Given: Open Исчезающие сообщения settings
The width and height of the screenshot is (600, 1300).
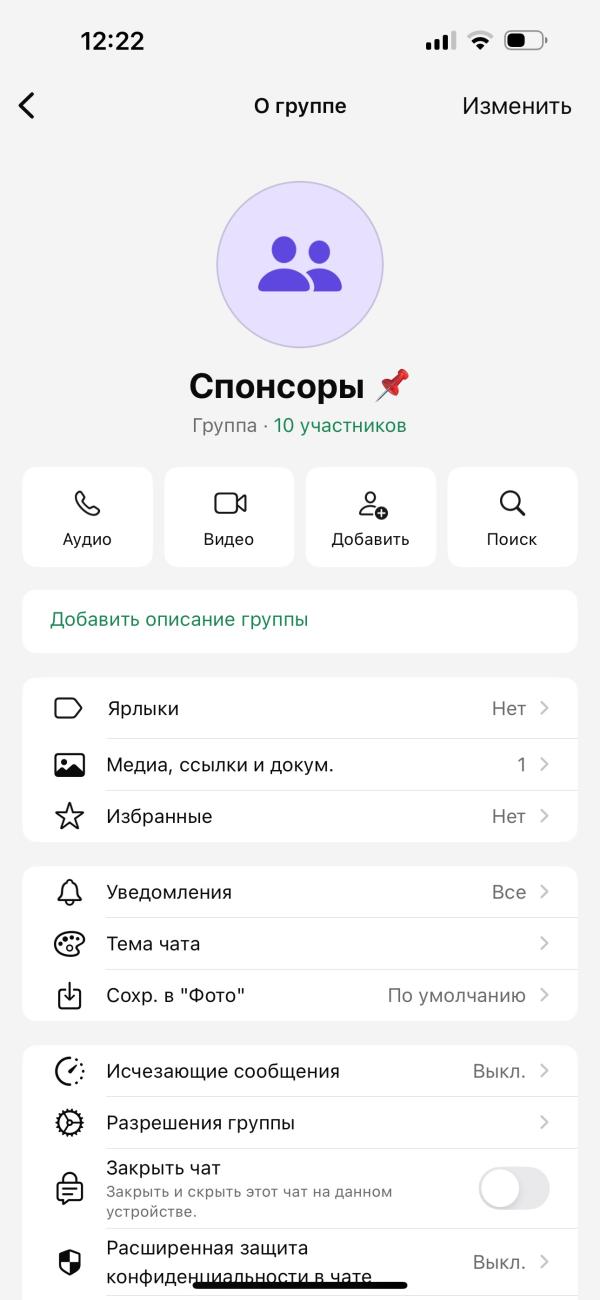Looking at the screenshot, I should [300, 1071].
